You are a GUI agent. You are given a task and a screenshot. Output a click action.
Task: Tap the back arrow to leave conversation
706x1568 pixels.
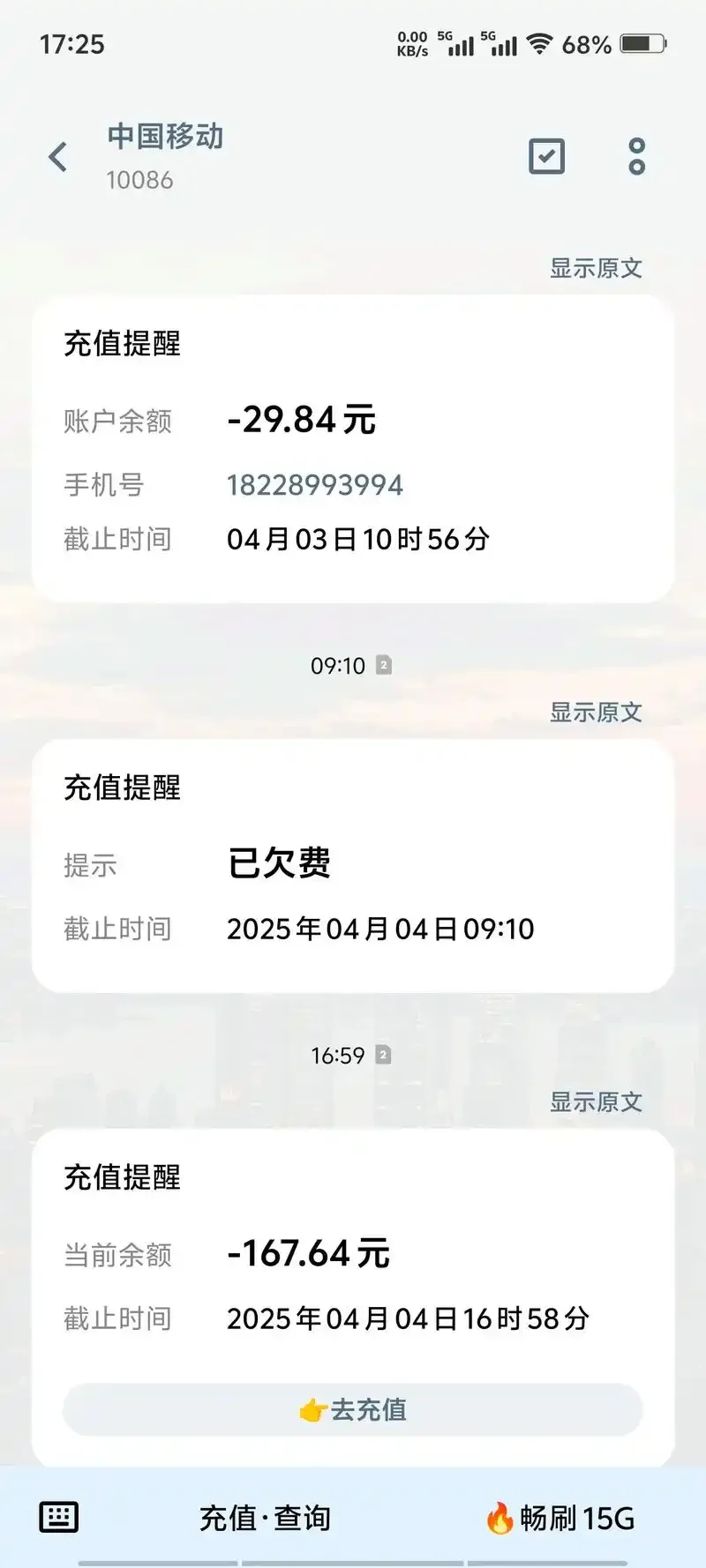(x=56, y=155)
